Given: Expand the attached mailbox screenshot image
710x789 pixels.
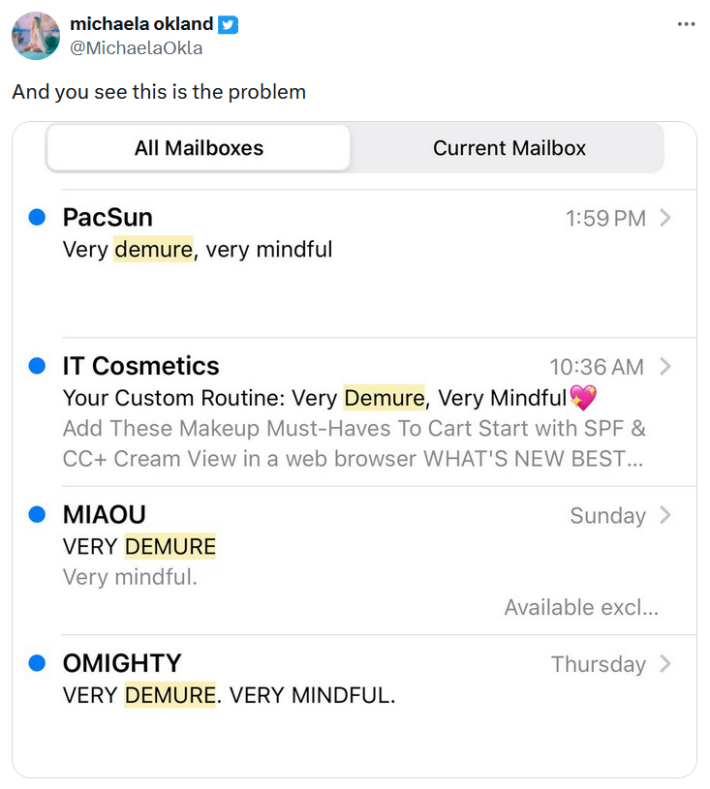Looking at the screenshot, I should pyautogui.click(x=354, y=450).
